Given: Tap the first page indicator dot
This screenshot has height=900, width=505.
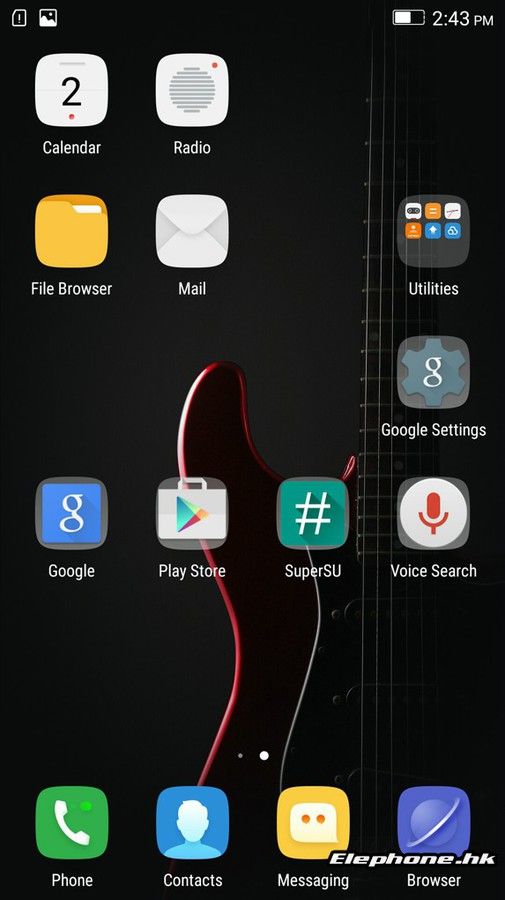Looking at the screenshot, I should 240,756.
